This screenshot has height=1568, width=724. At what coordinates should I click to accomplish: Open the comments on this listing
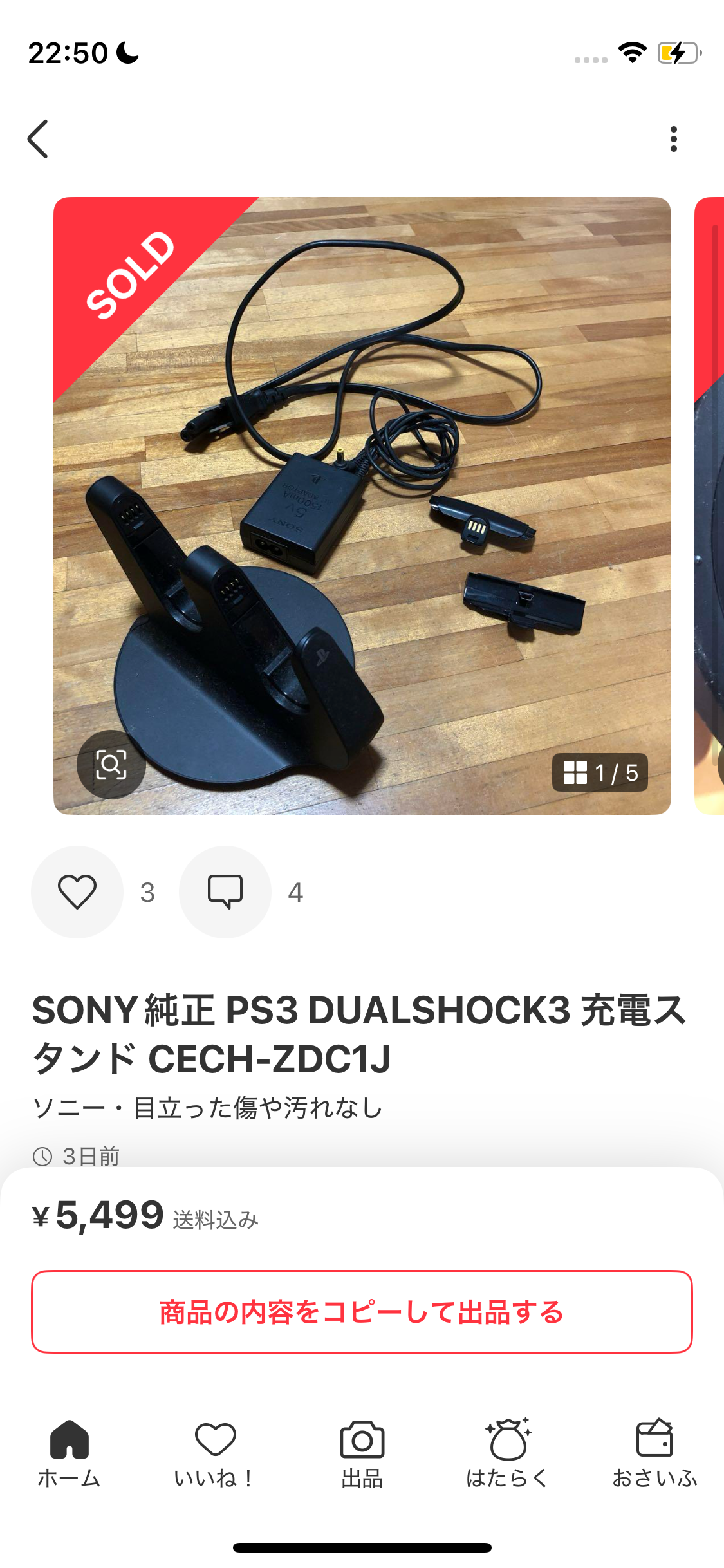(225, 892)
